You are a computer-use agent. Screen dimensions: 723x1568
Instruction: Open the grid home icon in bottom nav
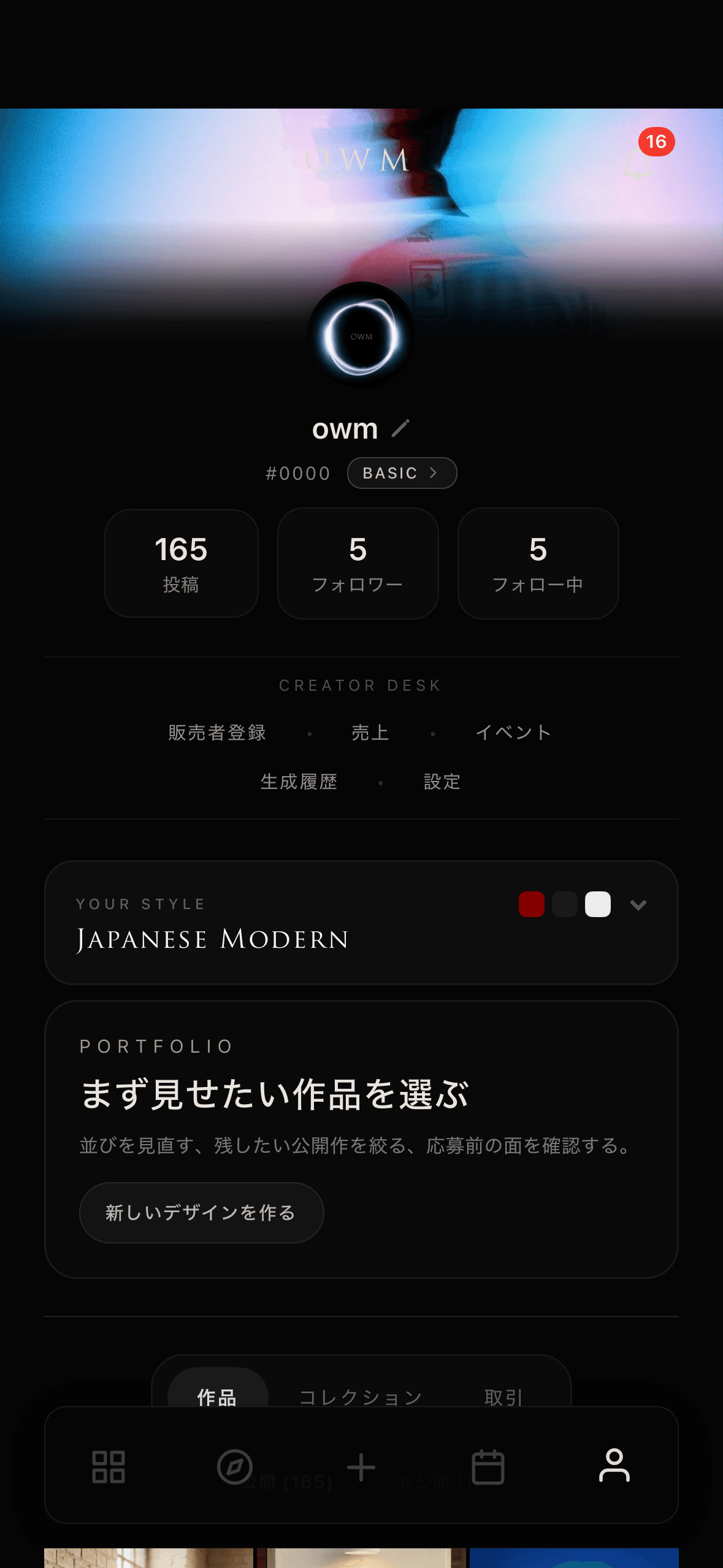(x=109, y=1467)
